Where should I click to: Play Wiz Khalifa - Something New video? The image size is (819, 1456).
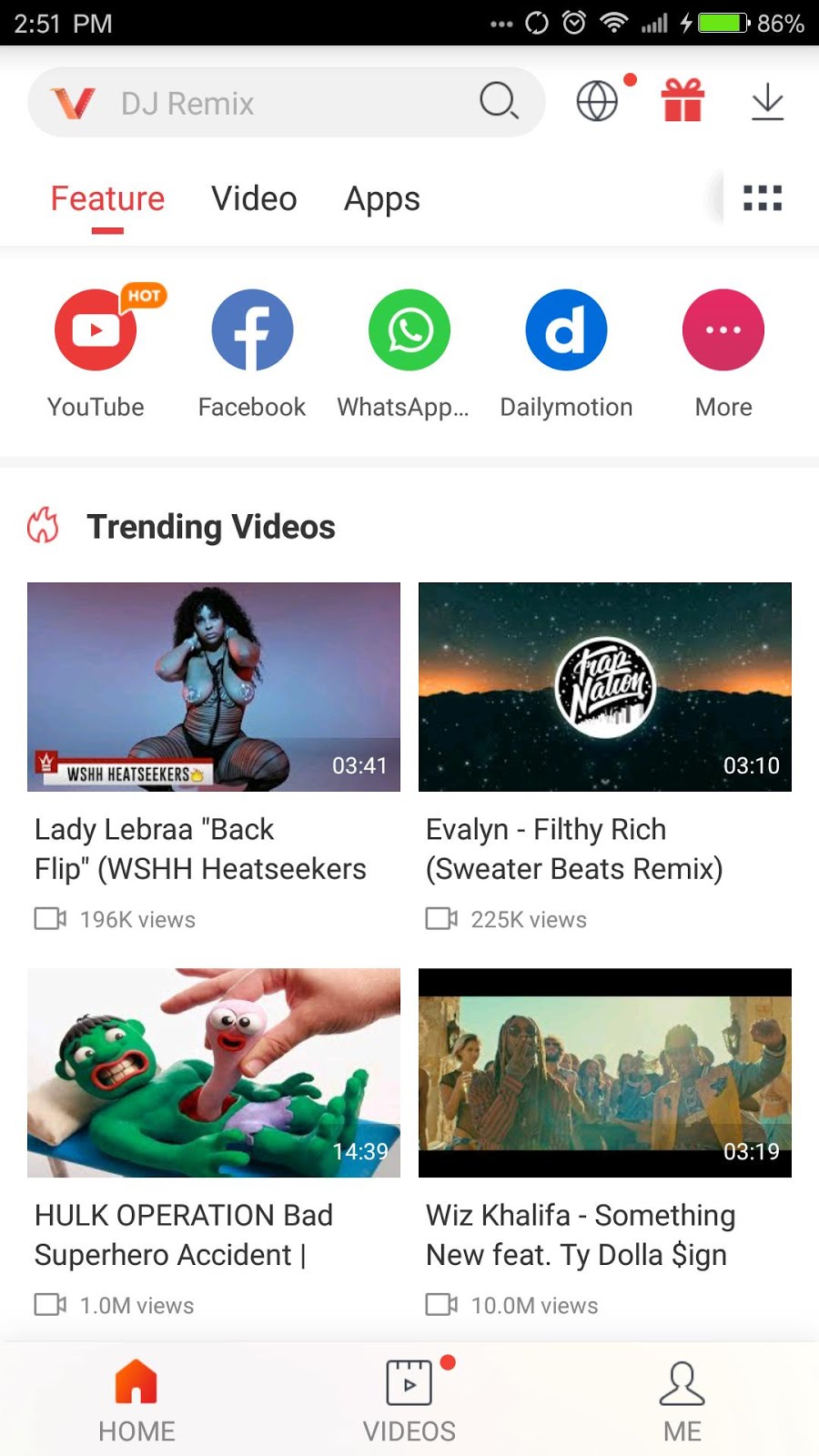[605, 1073]
